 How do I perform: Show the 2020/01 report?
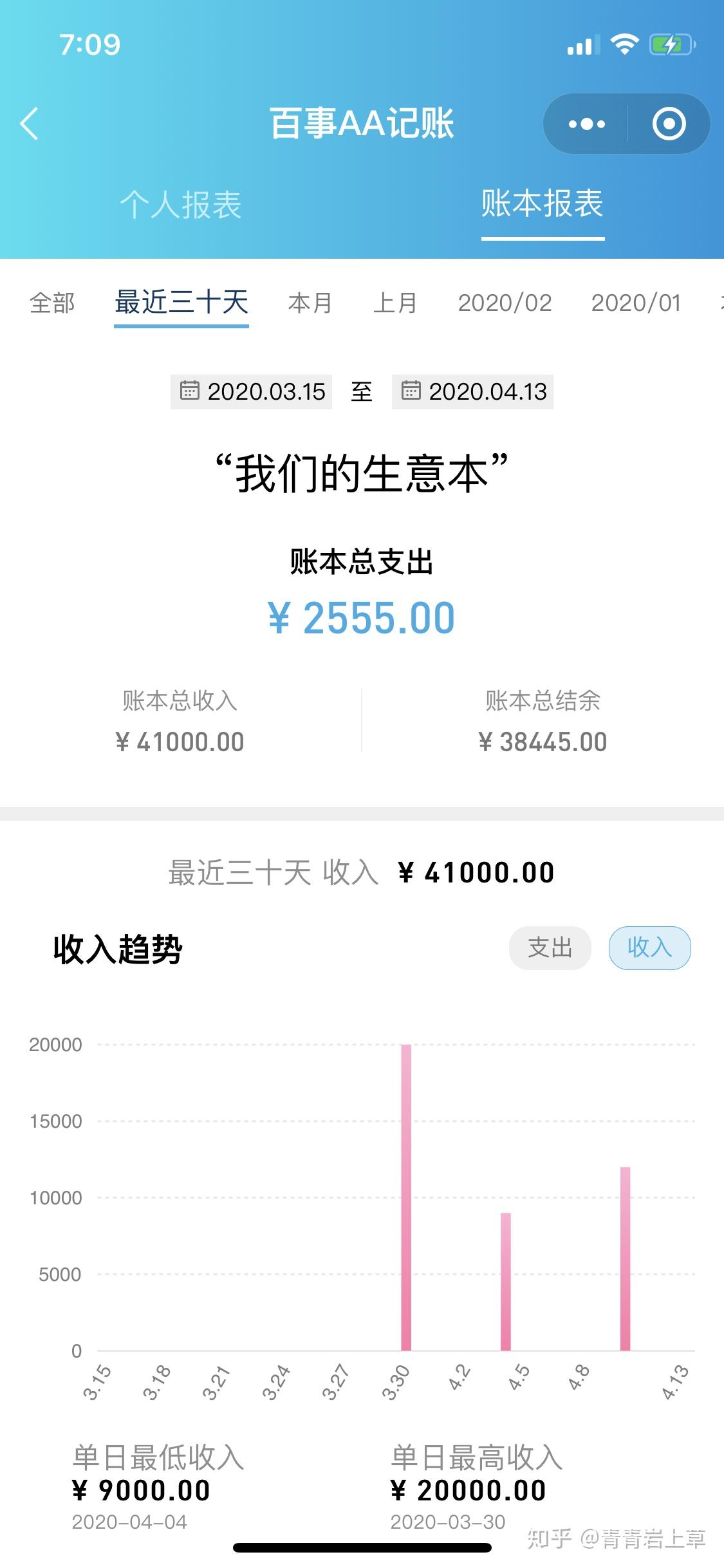pos(636,303)
